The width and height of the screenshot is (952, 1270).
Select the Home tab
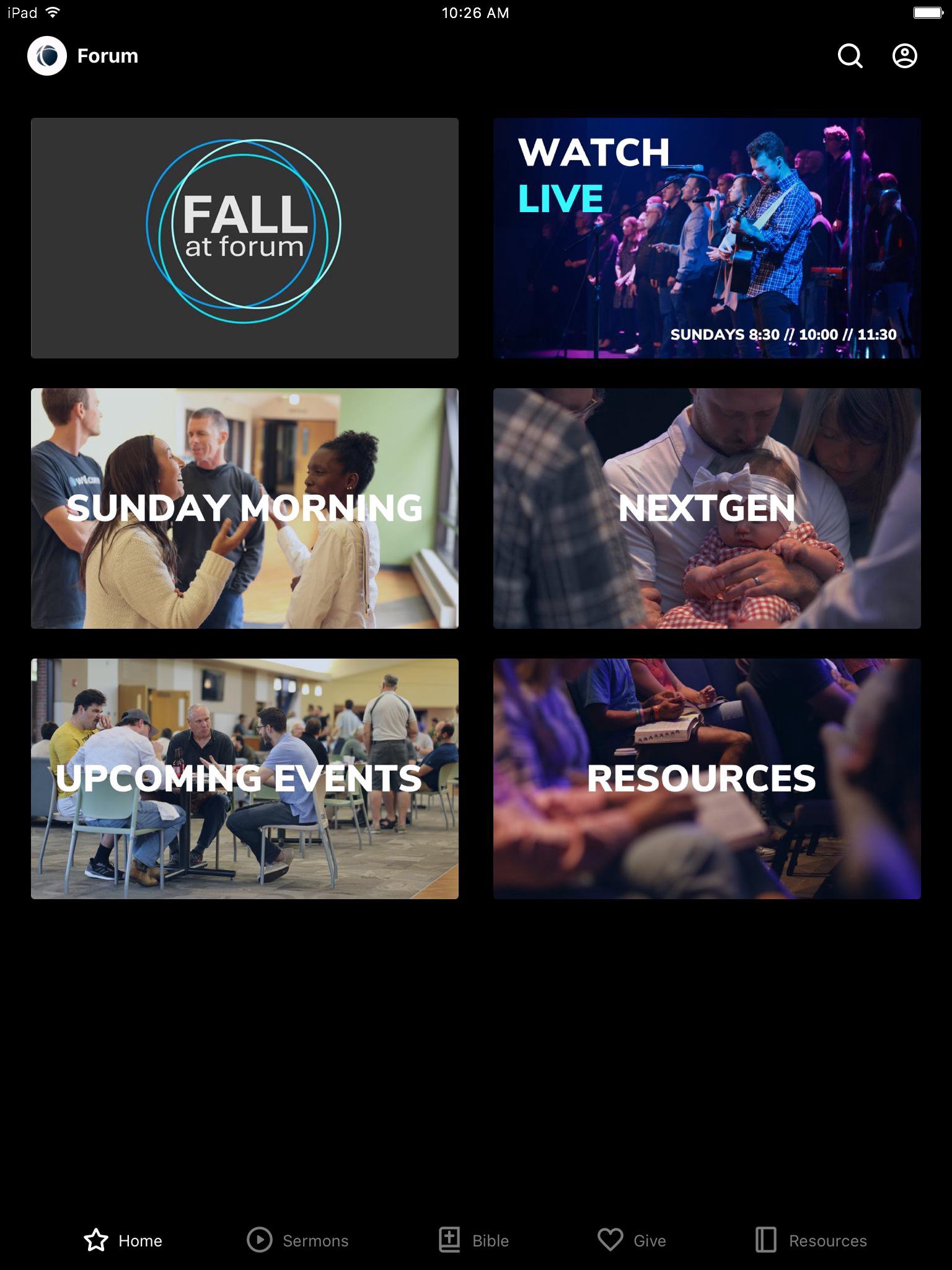pyautogui.click(x=123, y=1240)
